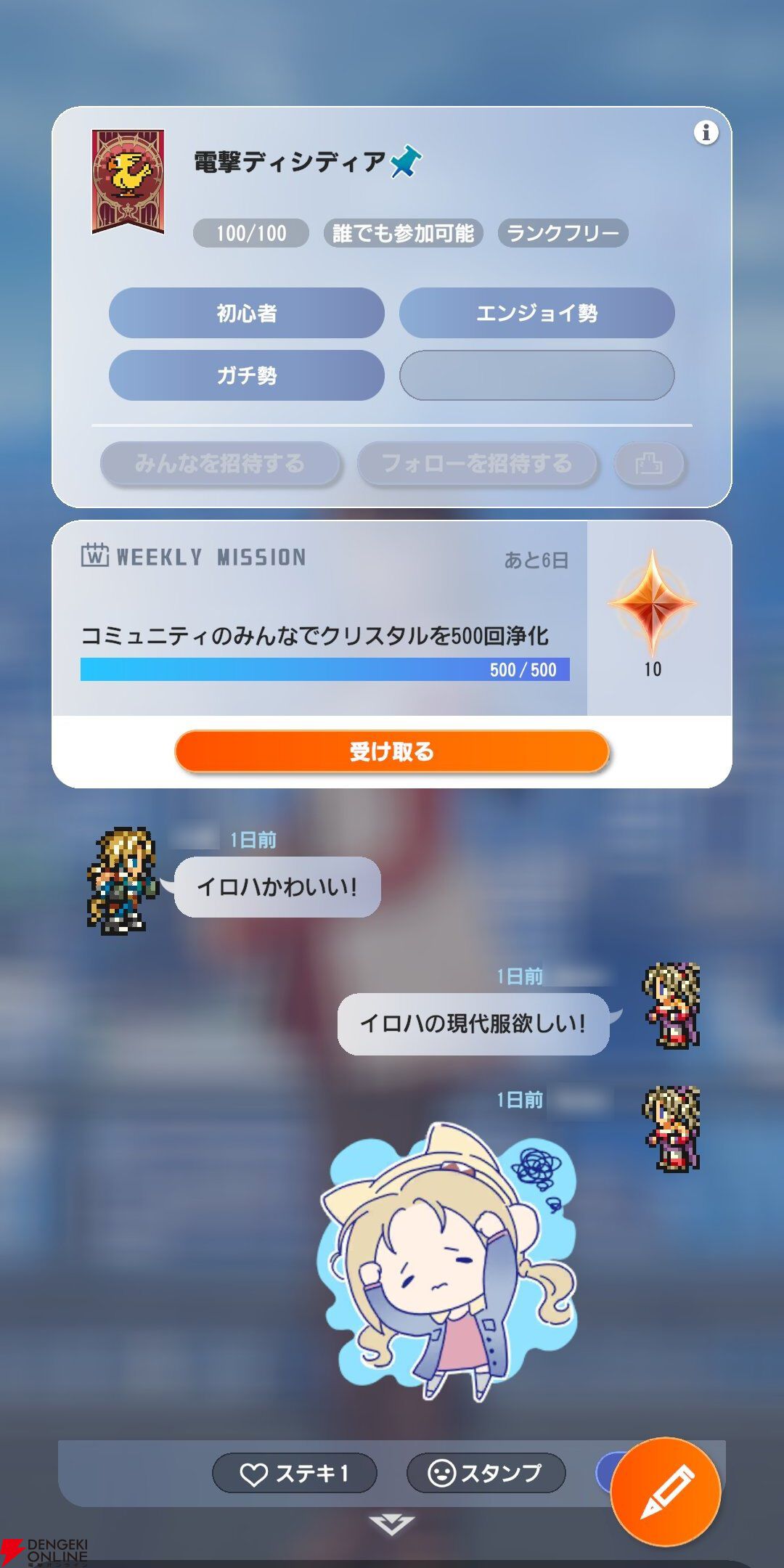This screenshot has width=784, height=1568.
Task: Select the 初心者 tag
Action: pos(246,313)
